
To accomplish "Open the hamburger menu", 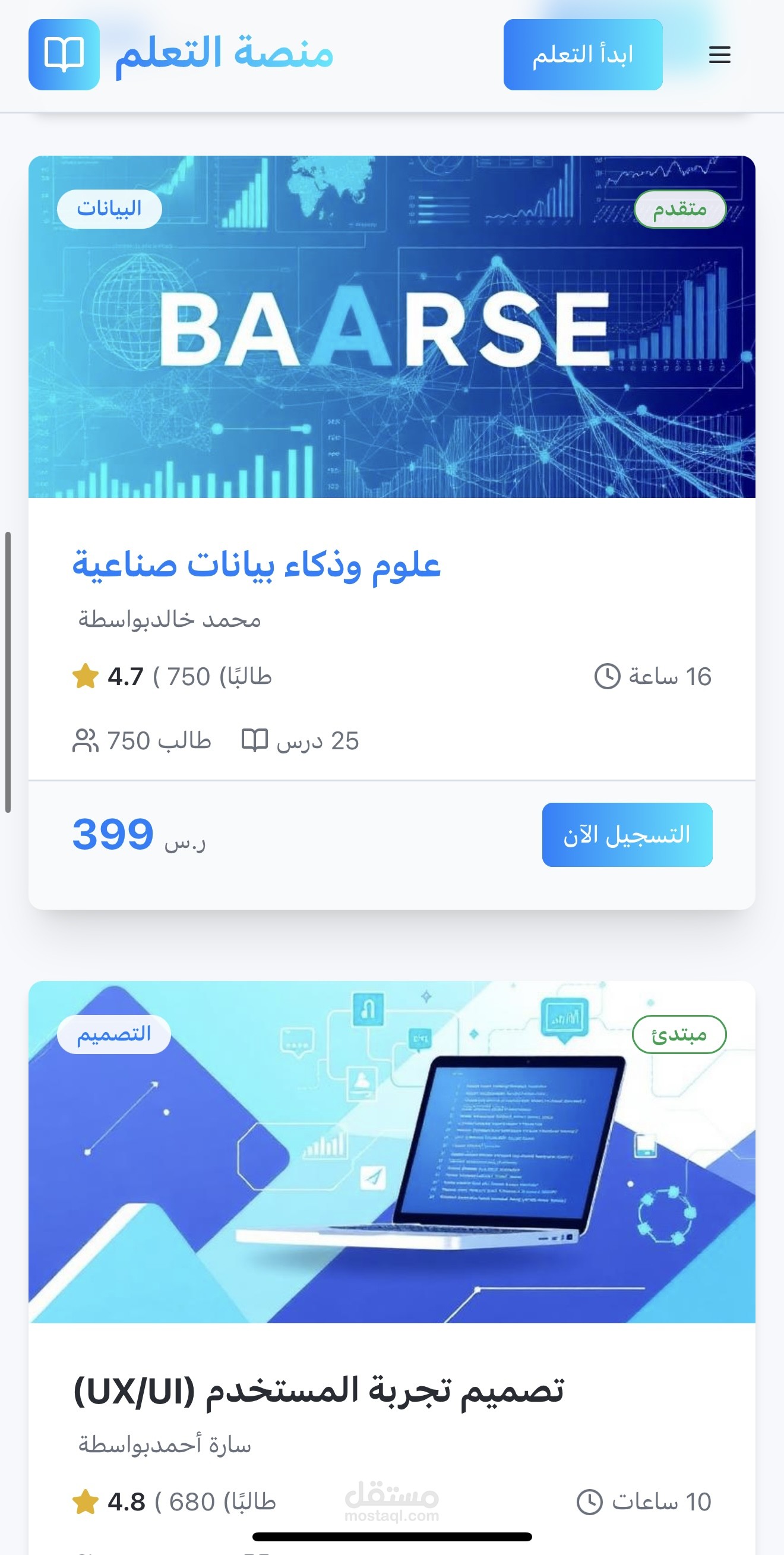I will click(x=719, y=55).
